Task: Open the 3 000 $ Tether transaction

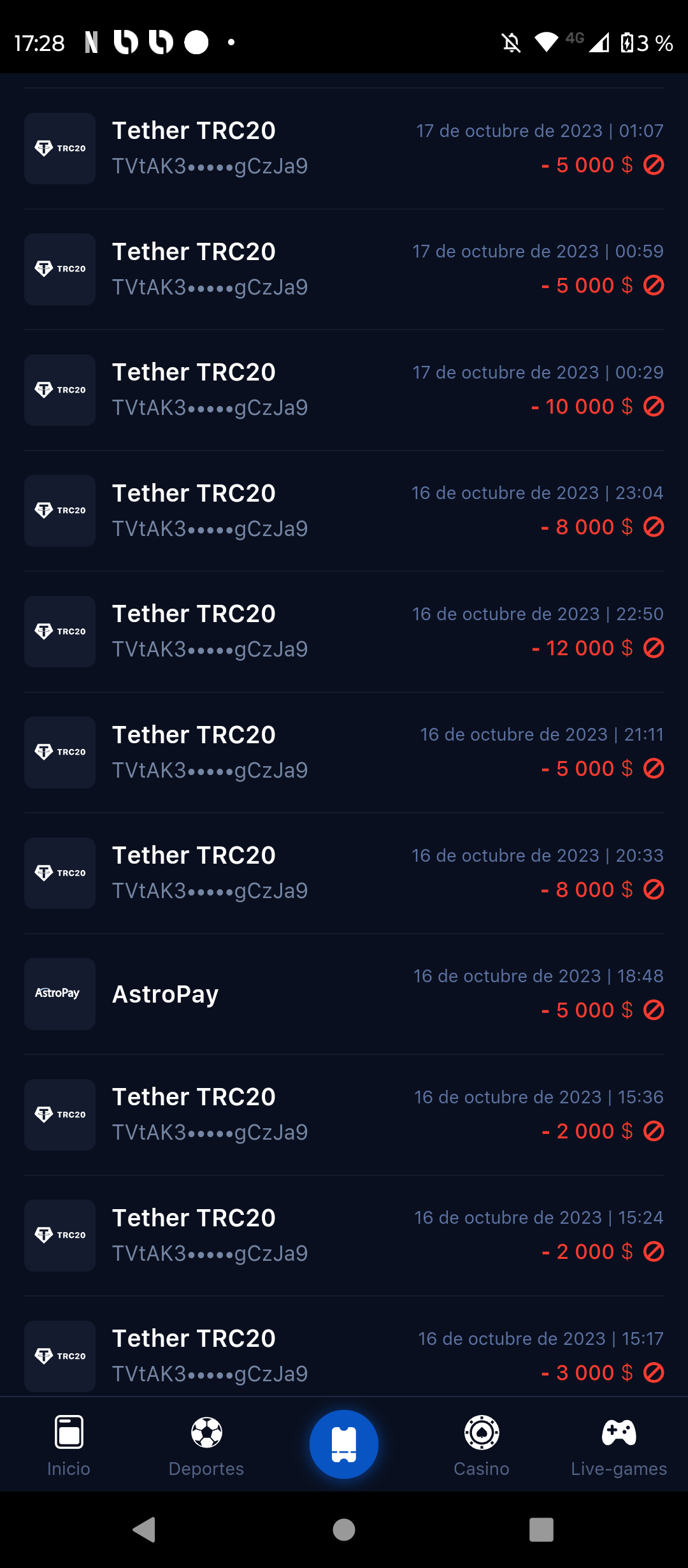Action: tap(344, 1355)
